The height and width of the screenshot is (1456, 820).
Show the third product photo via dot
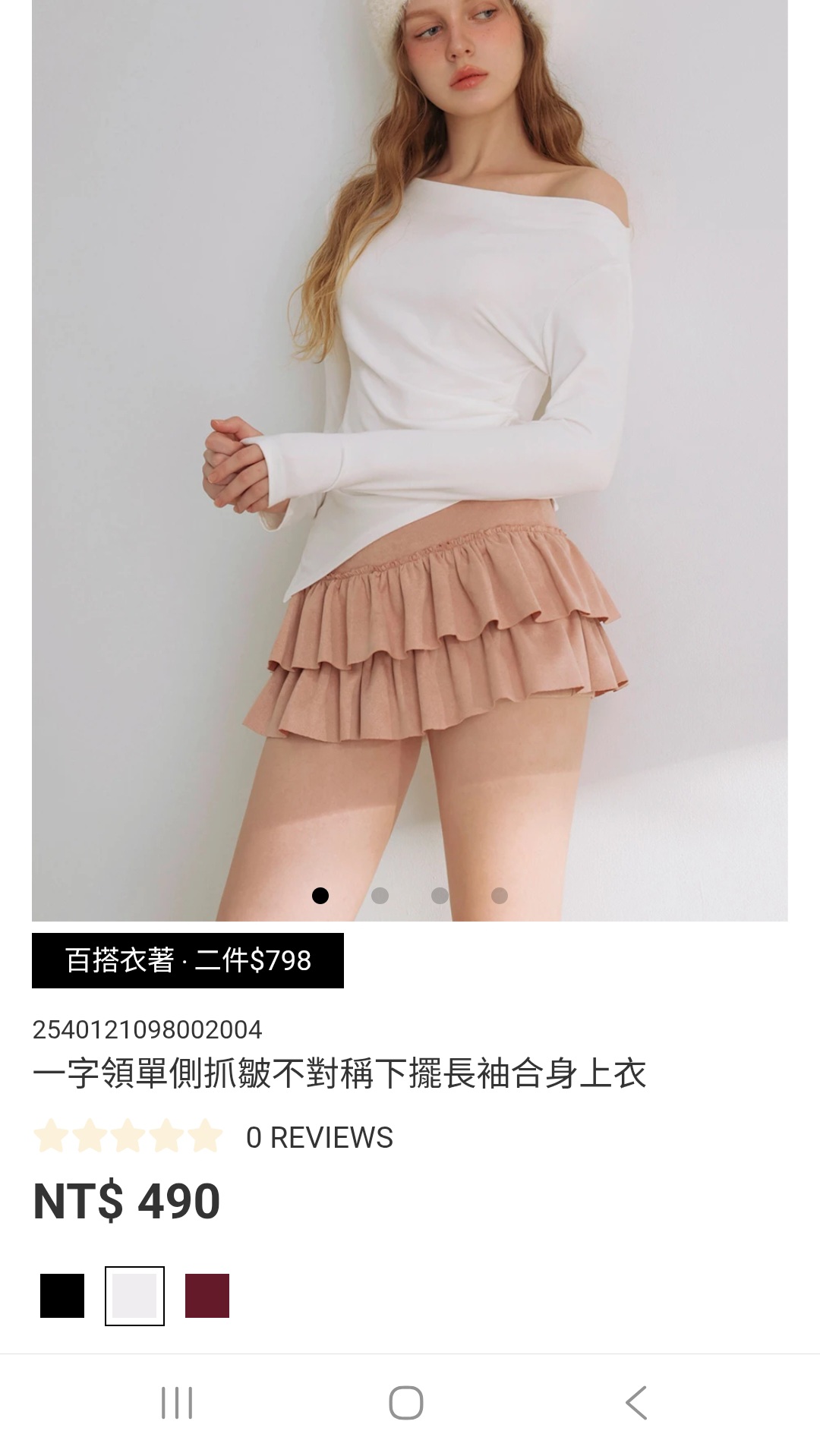coord(440,896)
